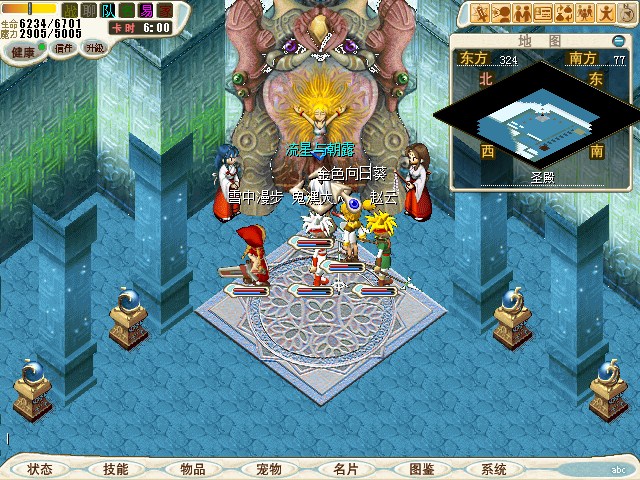The height and width of the screenshot is (480, 640).
Task: Open the 技能 skills menu
Action: click(115, 468)
